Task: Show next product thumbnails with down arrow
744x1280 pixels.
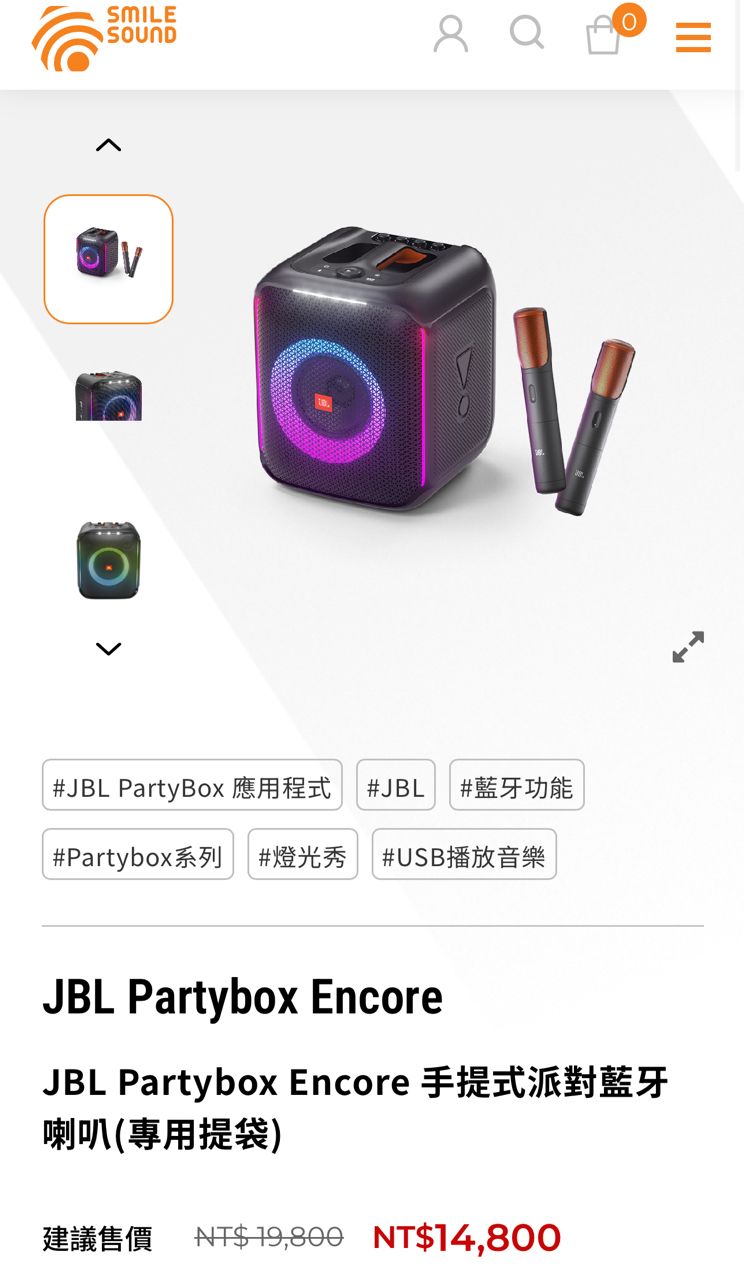Action: [108, 649]
